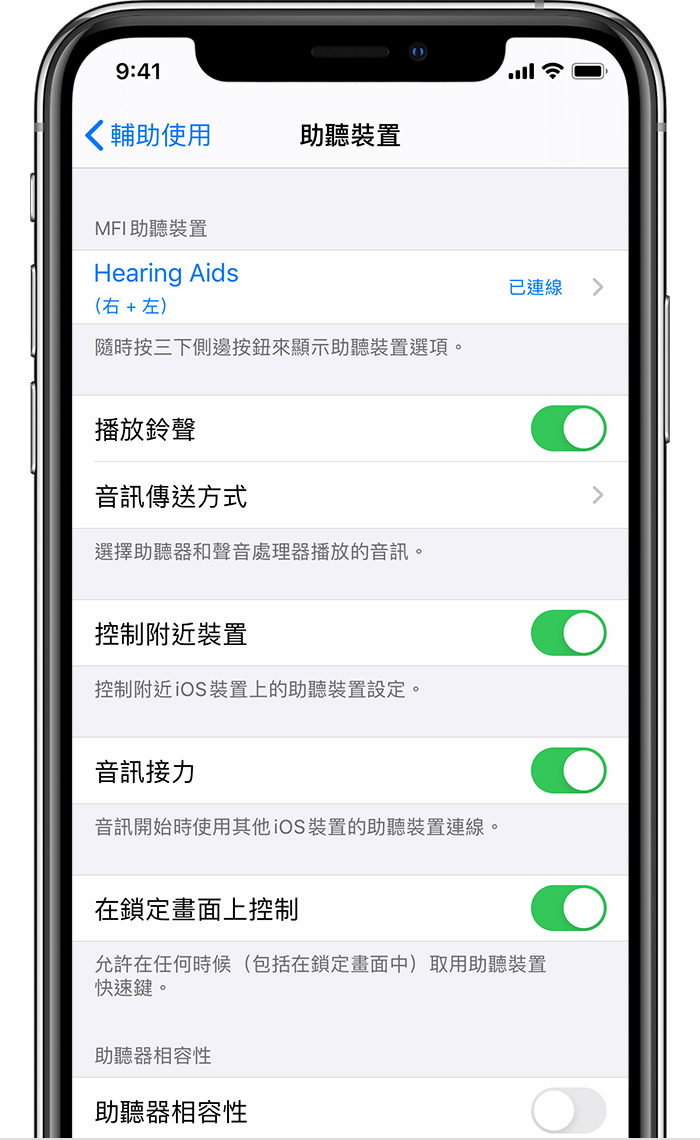Viewport: 700px width, 1140px height.
Task: Turn off the 播放鈴聲 switch
Action: click(568, 428)
